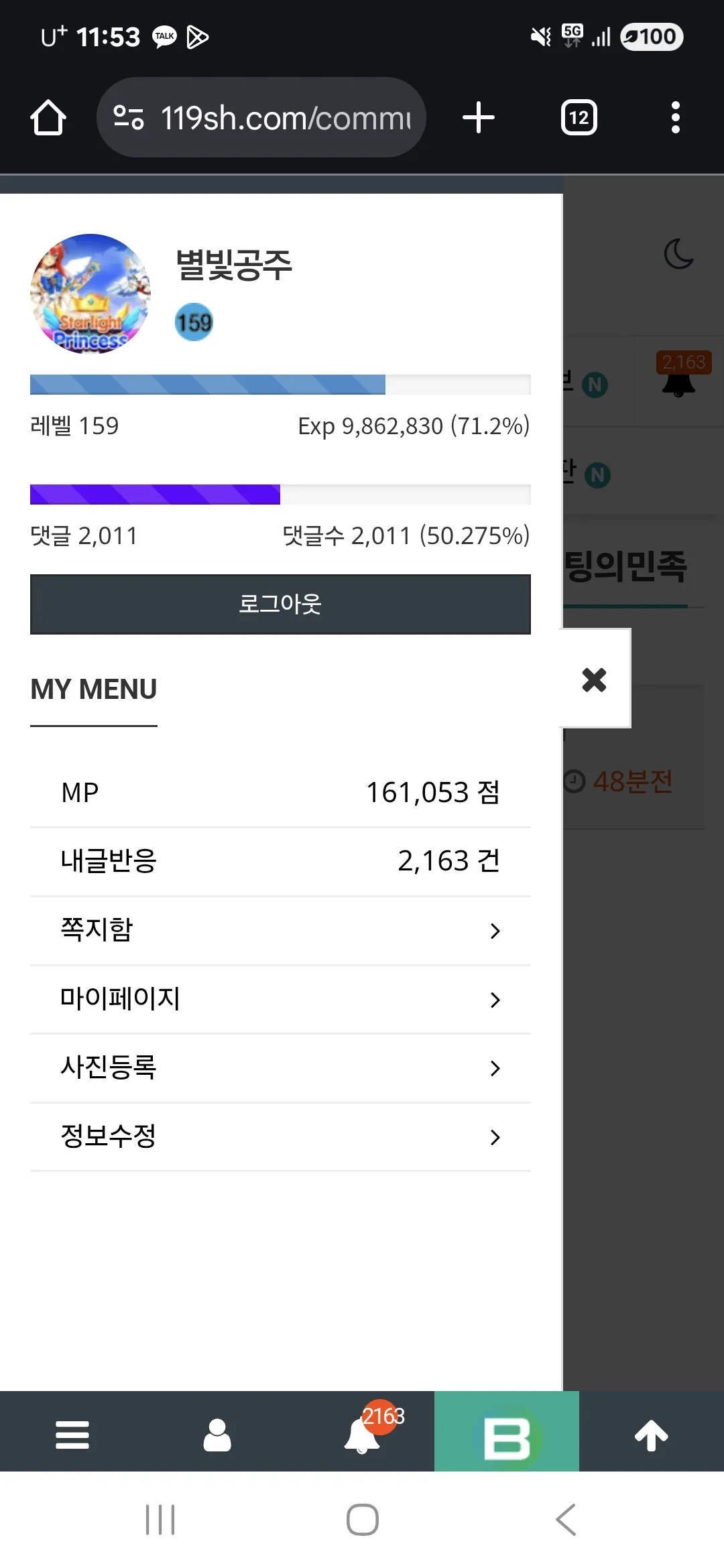The image size is (724, 1568).
Task: Tap the system back button
Action: pyautogui.click(x=566, y=1520)
